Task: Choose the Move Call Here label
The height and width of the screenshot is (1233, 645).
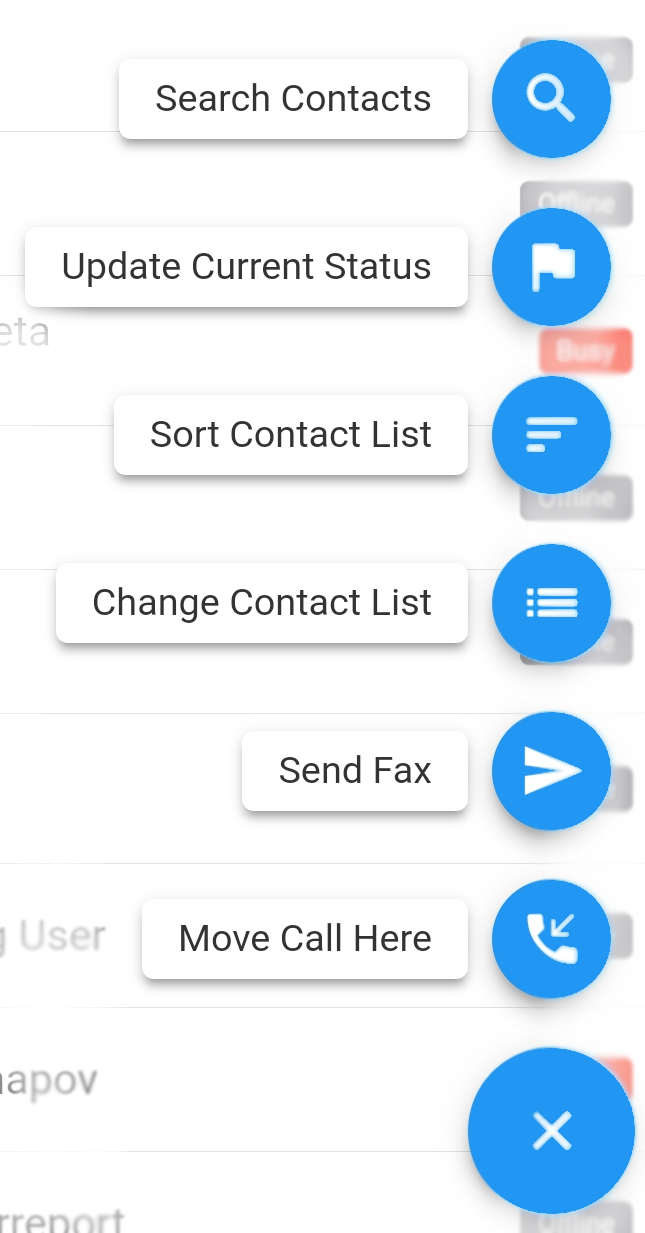Action: [x=305, y=939]
